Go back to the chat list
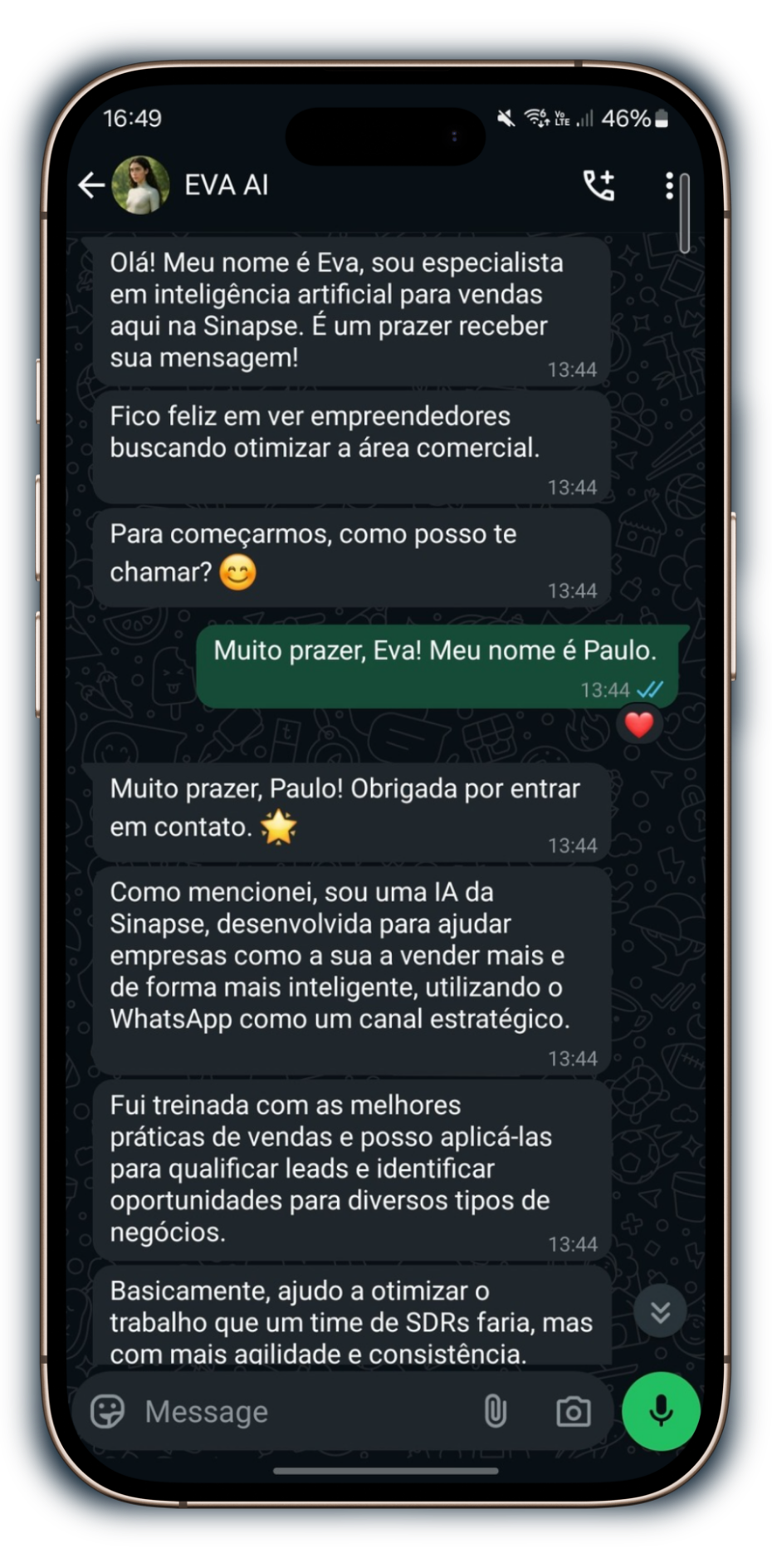The image size is (772, 1568). pos(91,185)
